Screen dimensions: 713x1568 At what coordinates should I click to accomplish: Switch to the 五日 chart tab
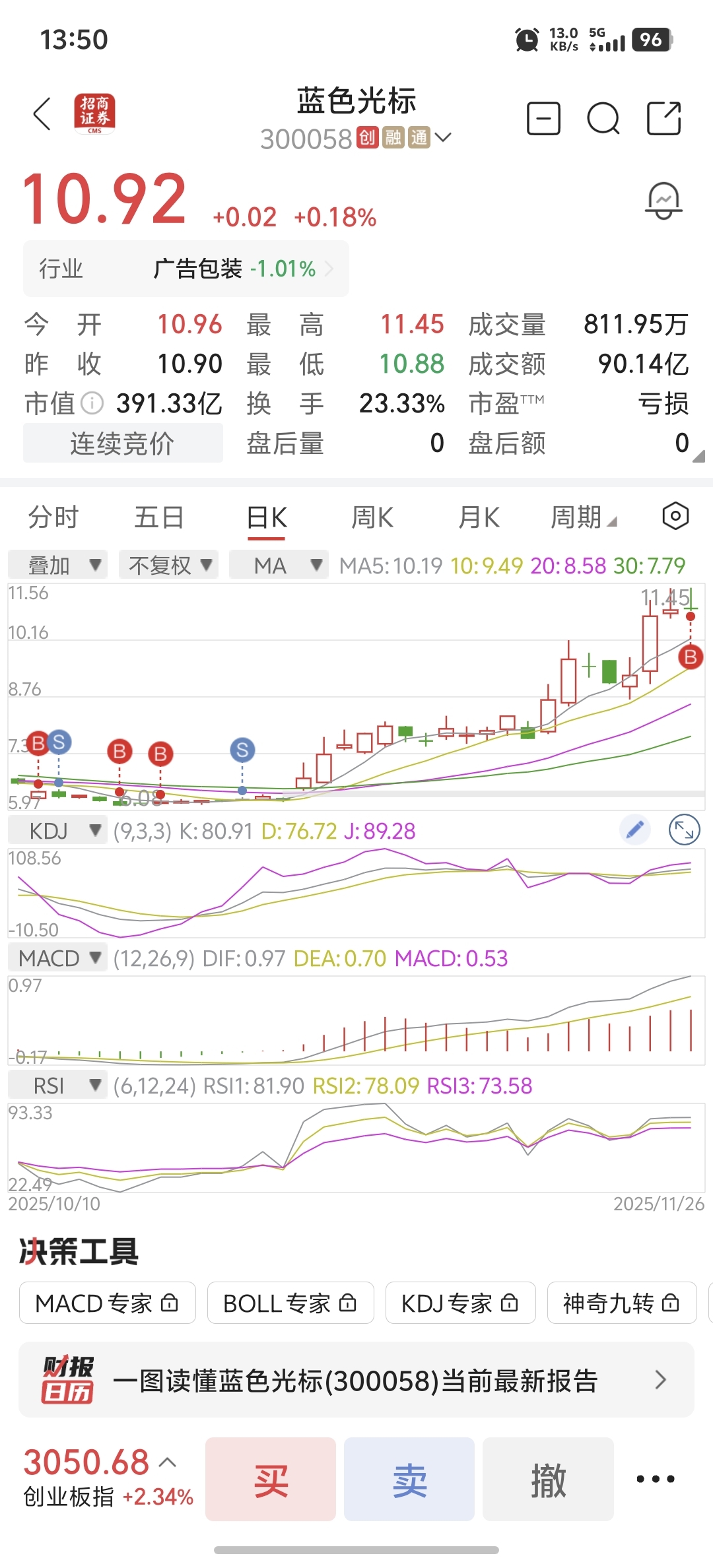[x=159, y=517]
